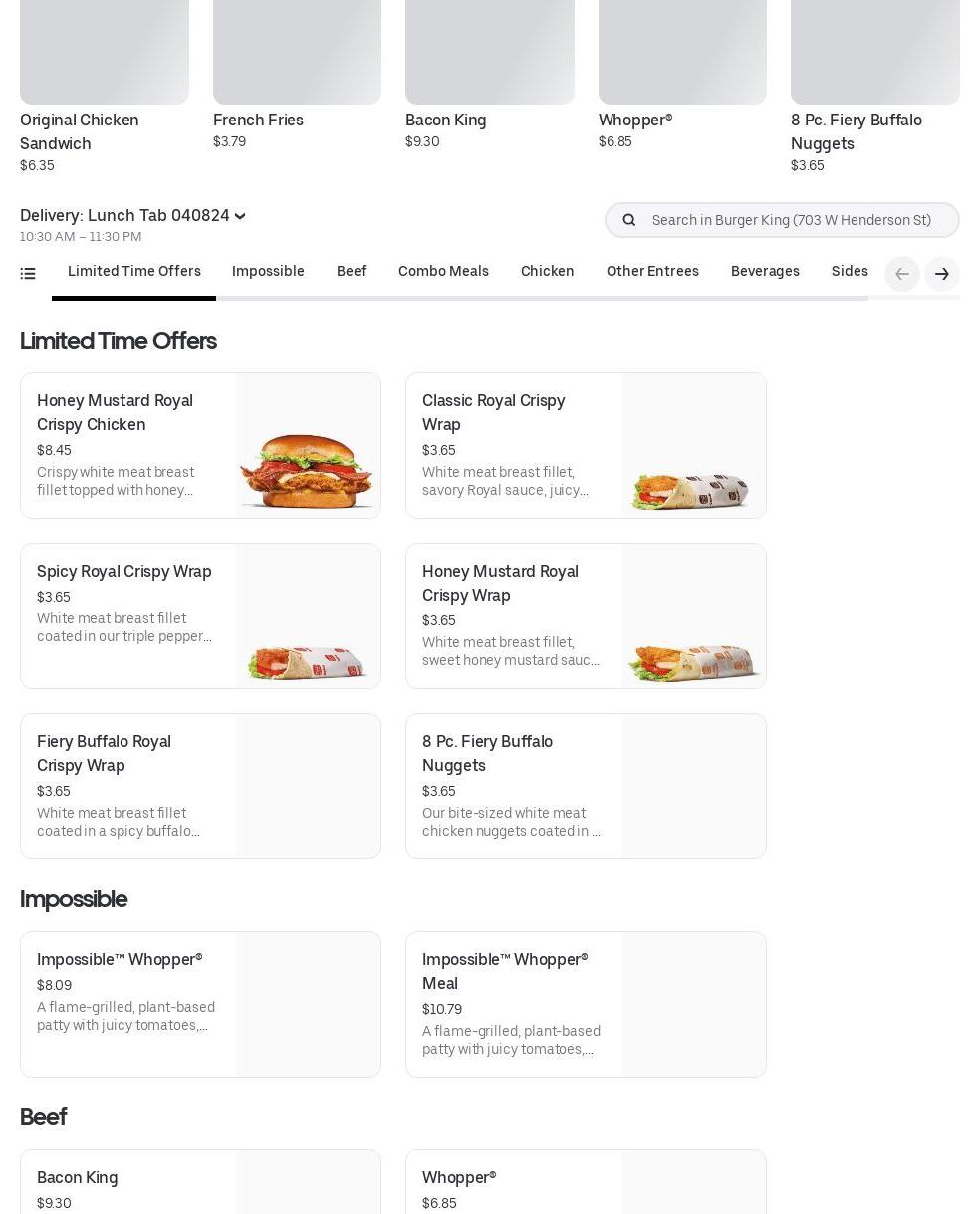The image size is (980, 1214).
Task: Jump to the Chicken category
Action: click(x=547, y=272)
